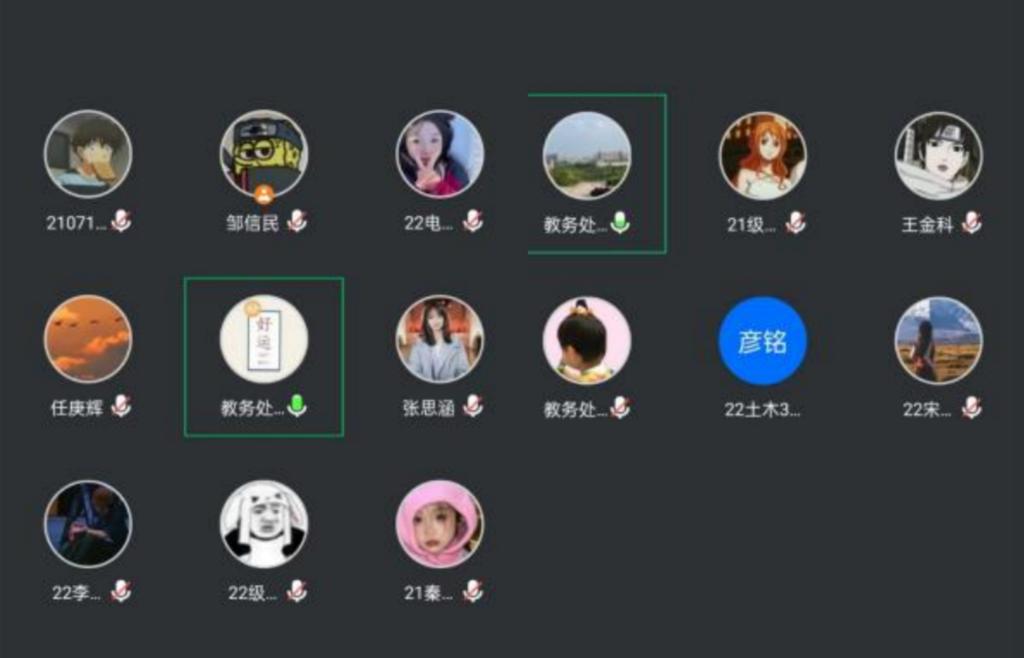Open muted 教务处 tile with child avatar
The width and height of the screenshot is (1024, 658).
[587, 340]
